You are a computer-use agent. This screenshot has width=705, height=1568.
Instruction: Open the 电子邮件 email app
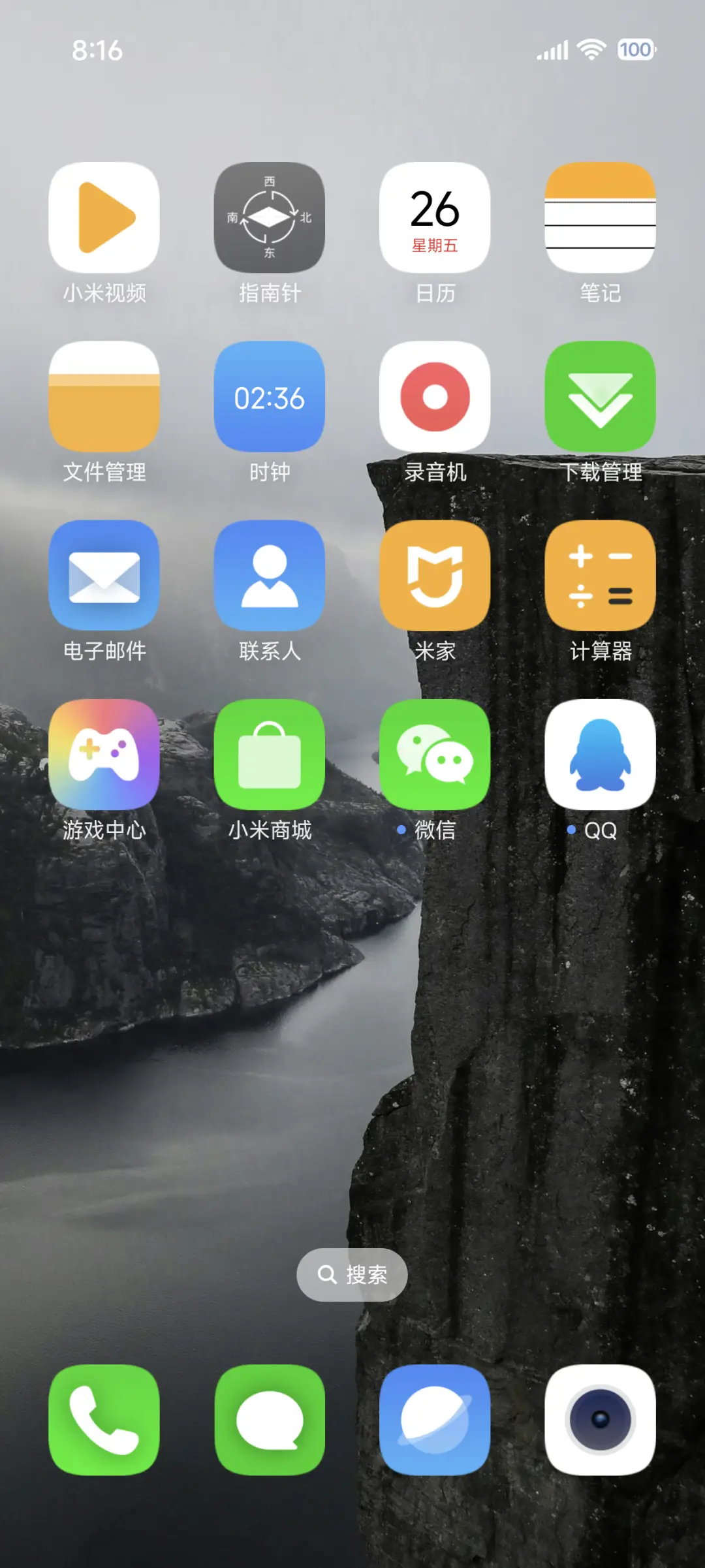(x=104, y=576)
